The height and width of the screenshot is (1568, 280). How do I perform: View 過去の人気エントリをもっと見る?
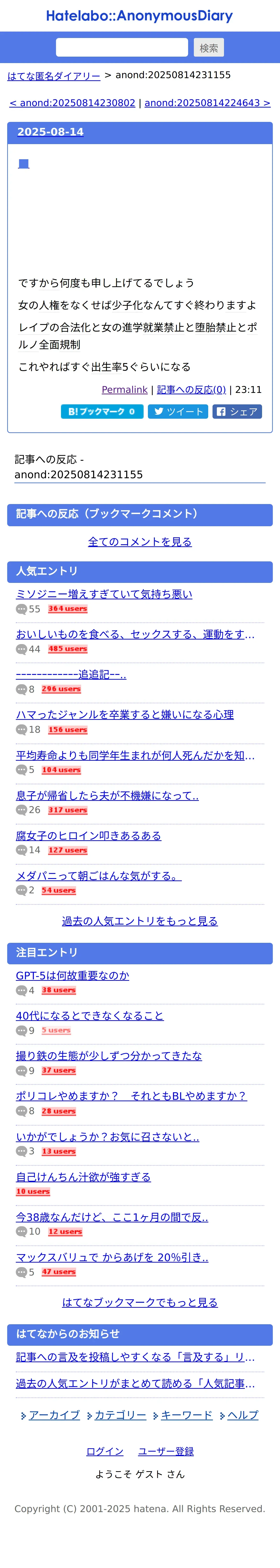(x=140, y=921)
